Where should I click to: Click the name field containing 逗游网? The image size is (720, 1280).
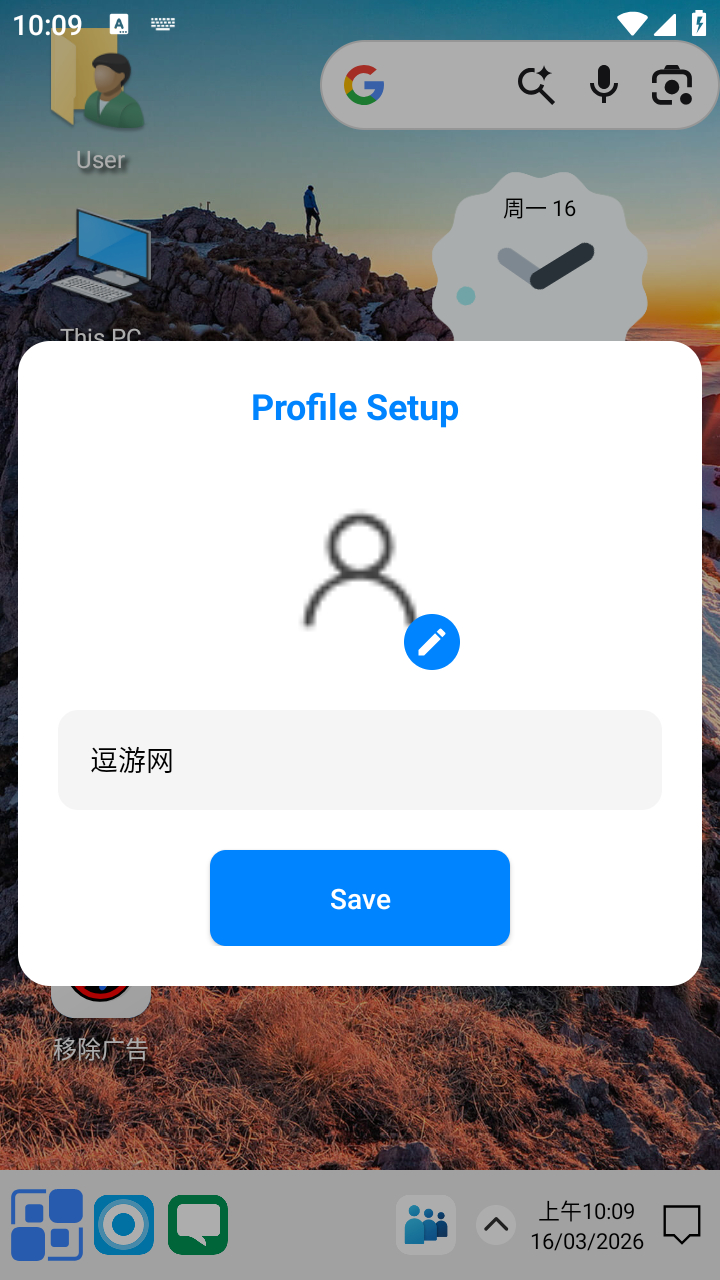[x=360, y=760]
